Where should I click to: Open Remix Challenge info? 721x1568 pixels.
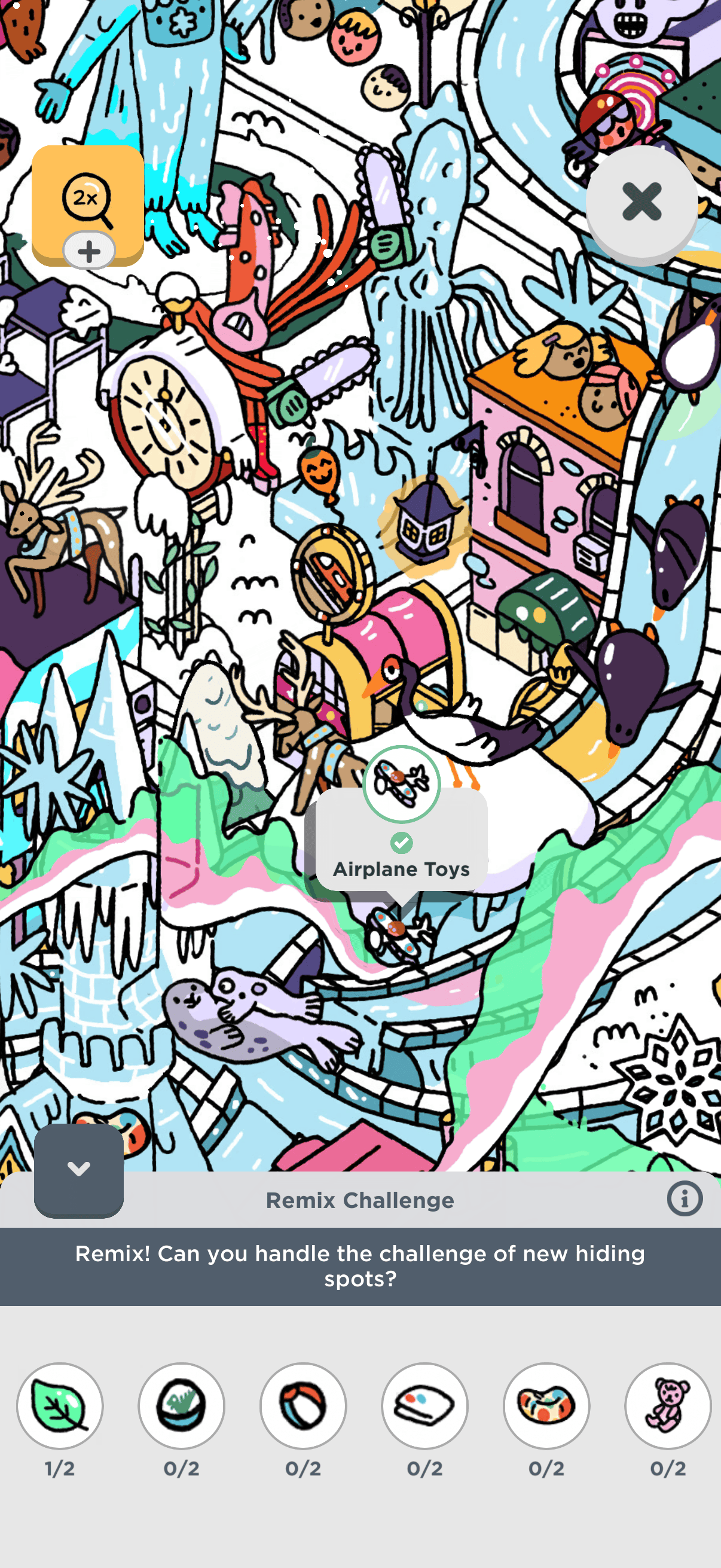tap(685, 1199)
